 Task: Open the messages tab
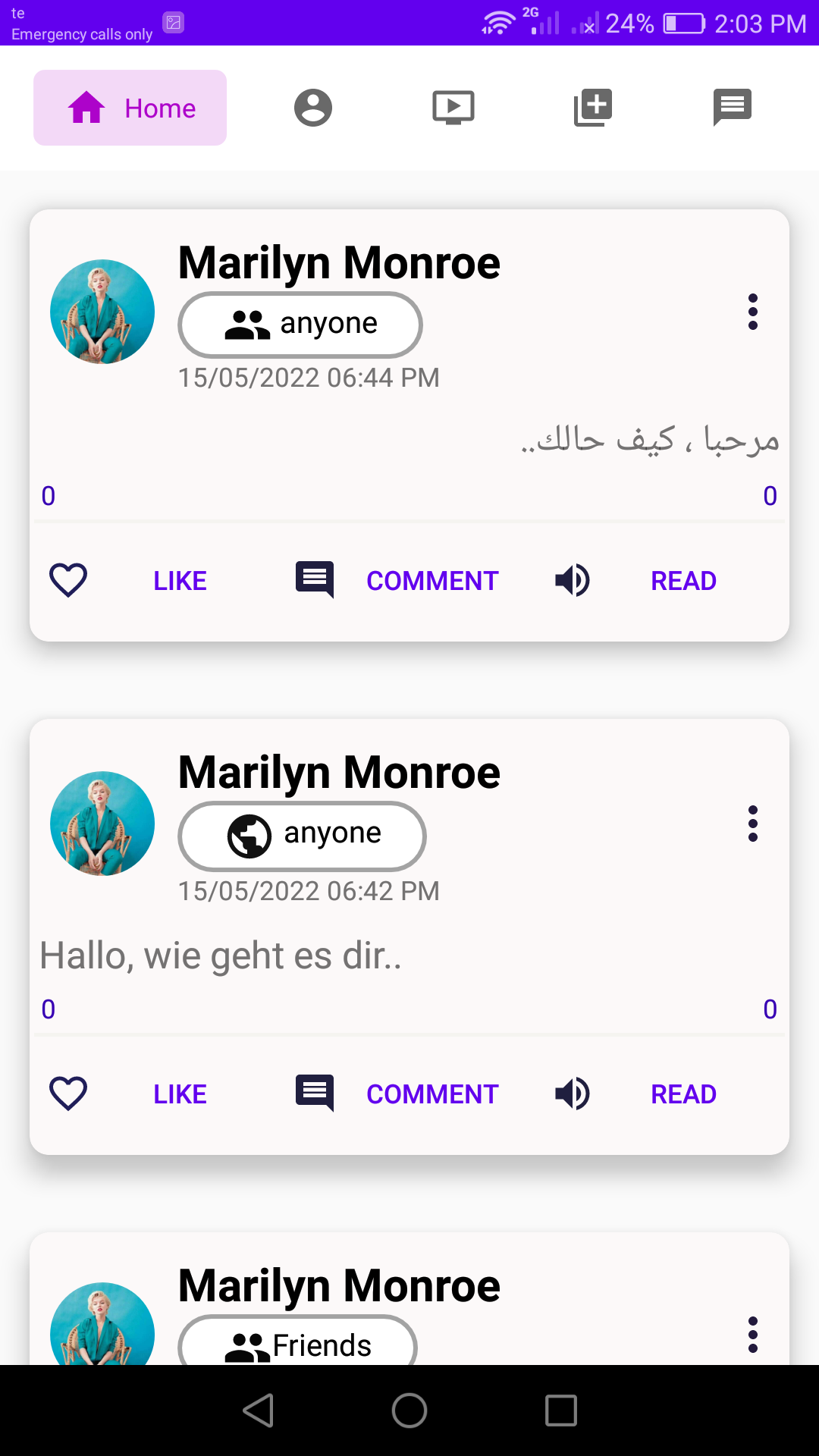[x=732, y=108]
